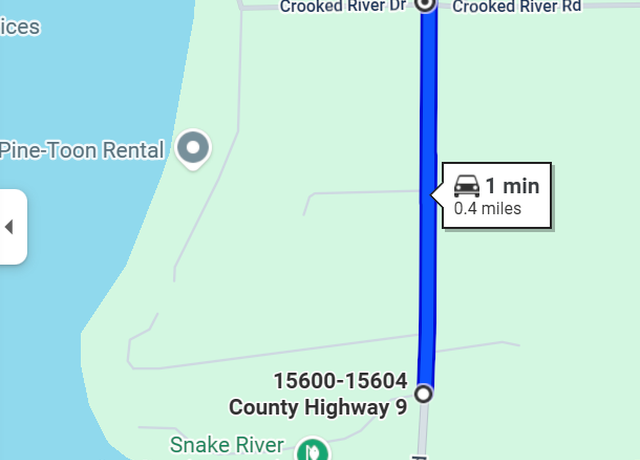Tap the 1 min driving route callout
The height and width of the screenshot is (460, 640).
pos(495,195)
